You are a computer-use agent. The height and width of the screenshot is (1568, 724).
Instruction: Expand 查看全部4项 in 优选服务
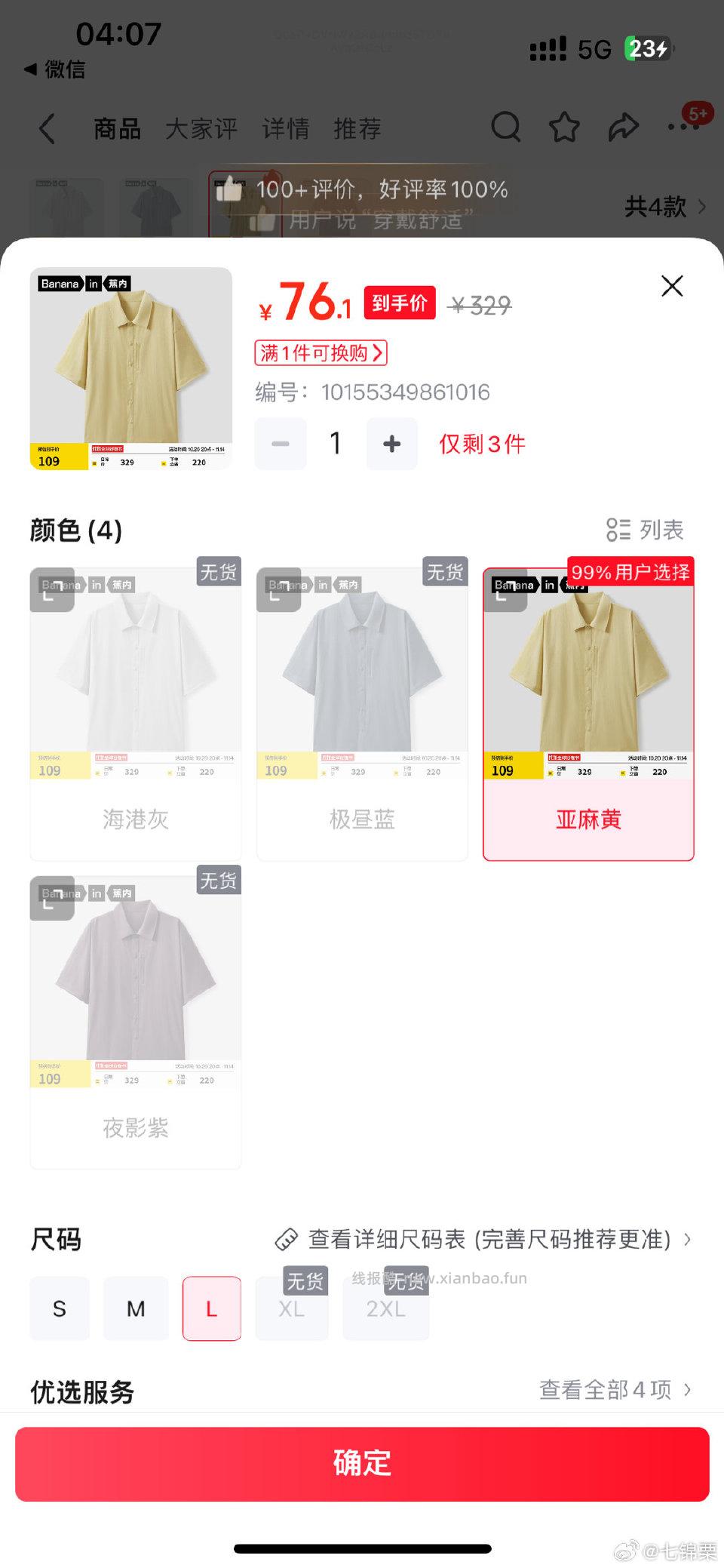pyautogui.click(x=612, y=1391)
